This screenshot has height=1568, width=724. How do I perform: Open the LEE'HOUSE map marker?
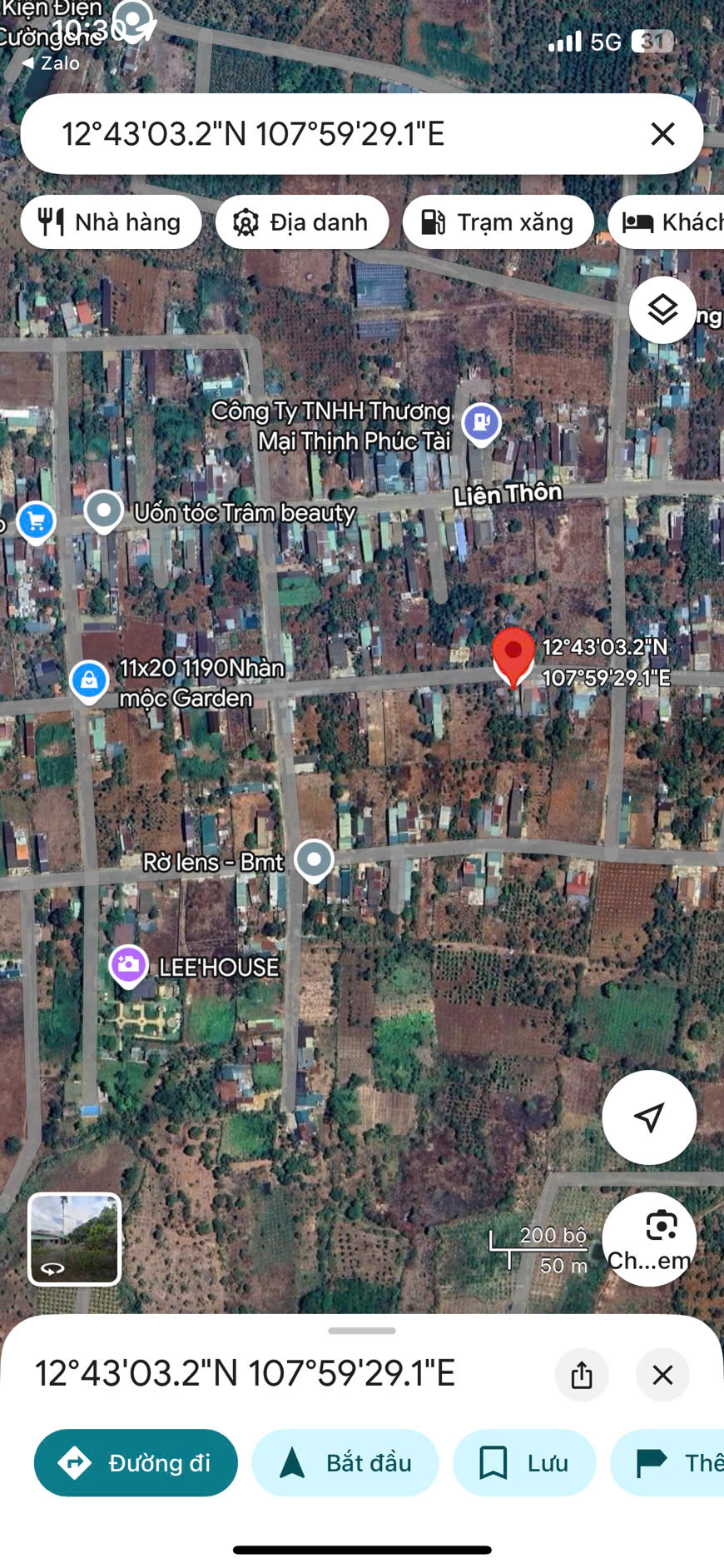point(129,967)
